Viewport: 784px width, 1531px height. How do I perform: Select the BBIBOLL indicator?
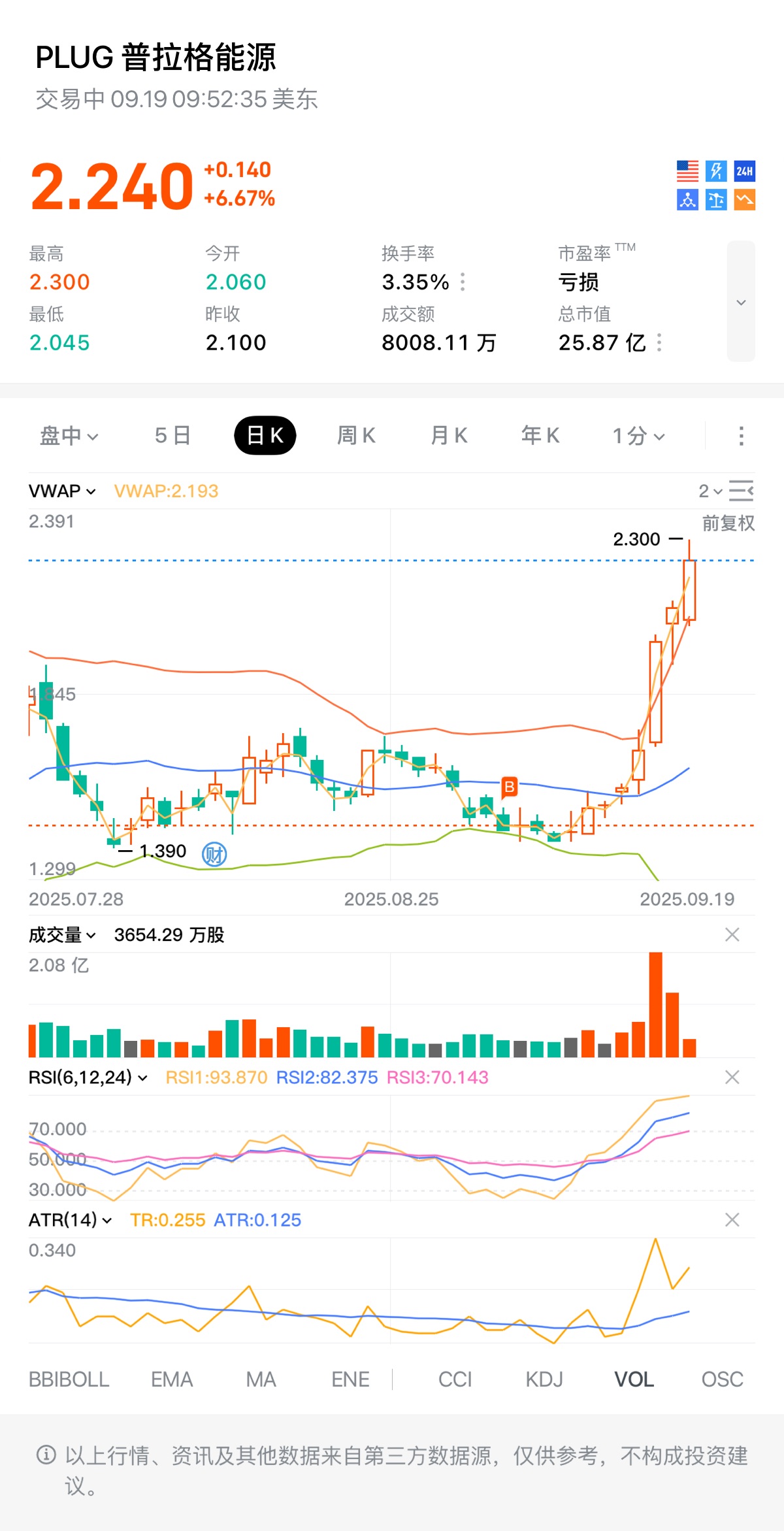(69, 1379)
